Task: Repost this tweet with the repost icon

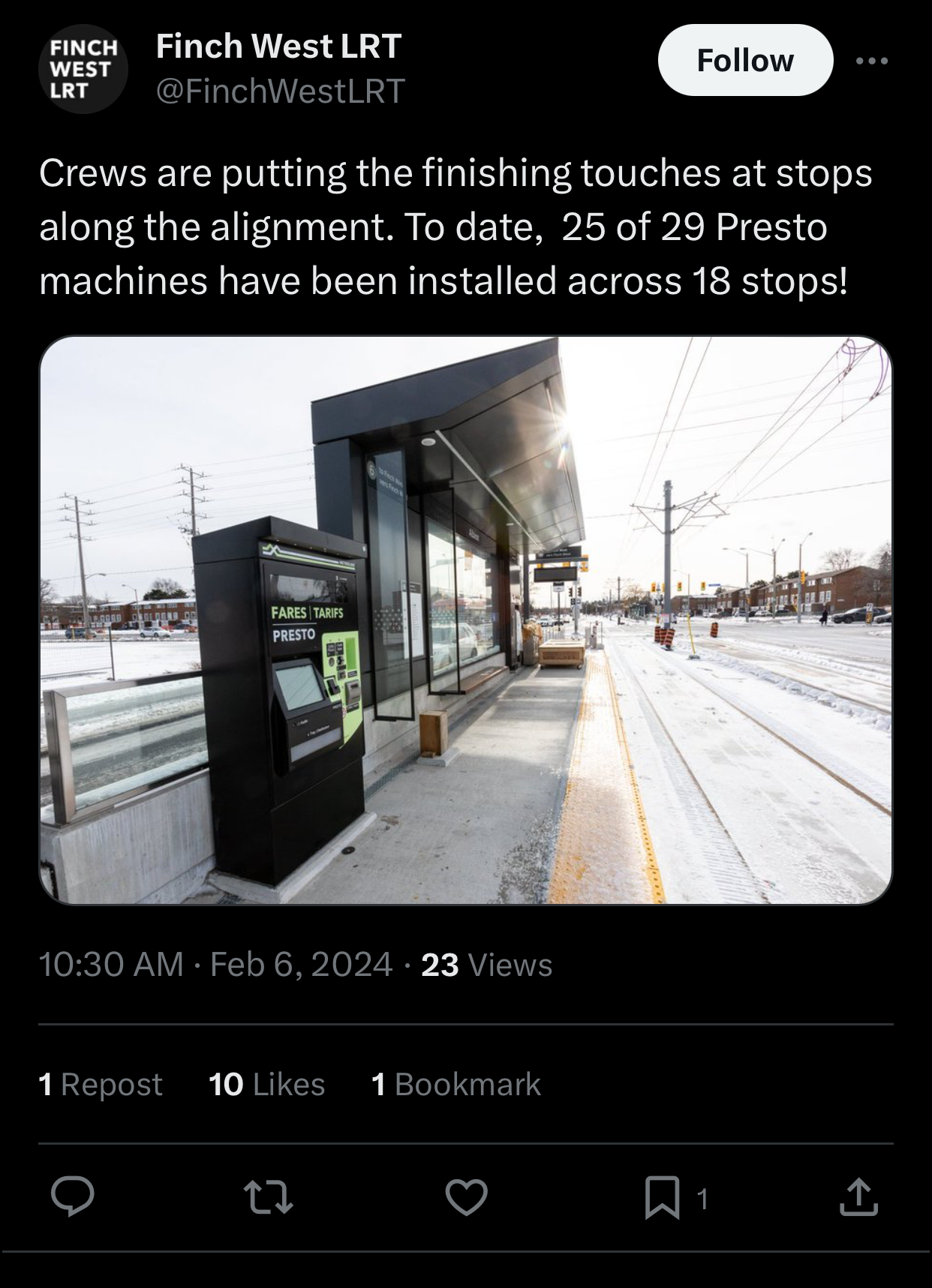Action: (269, 1196)
